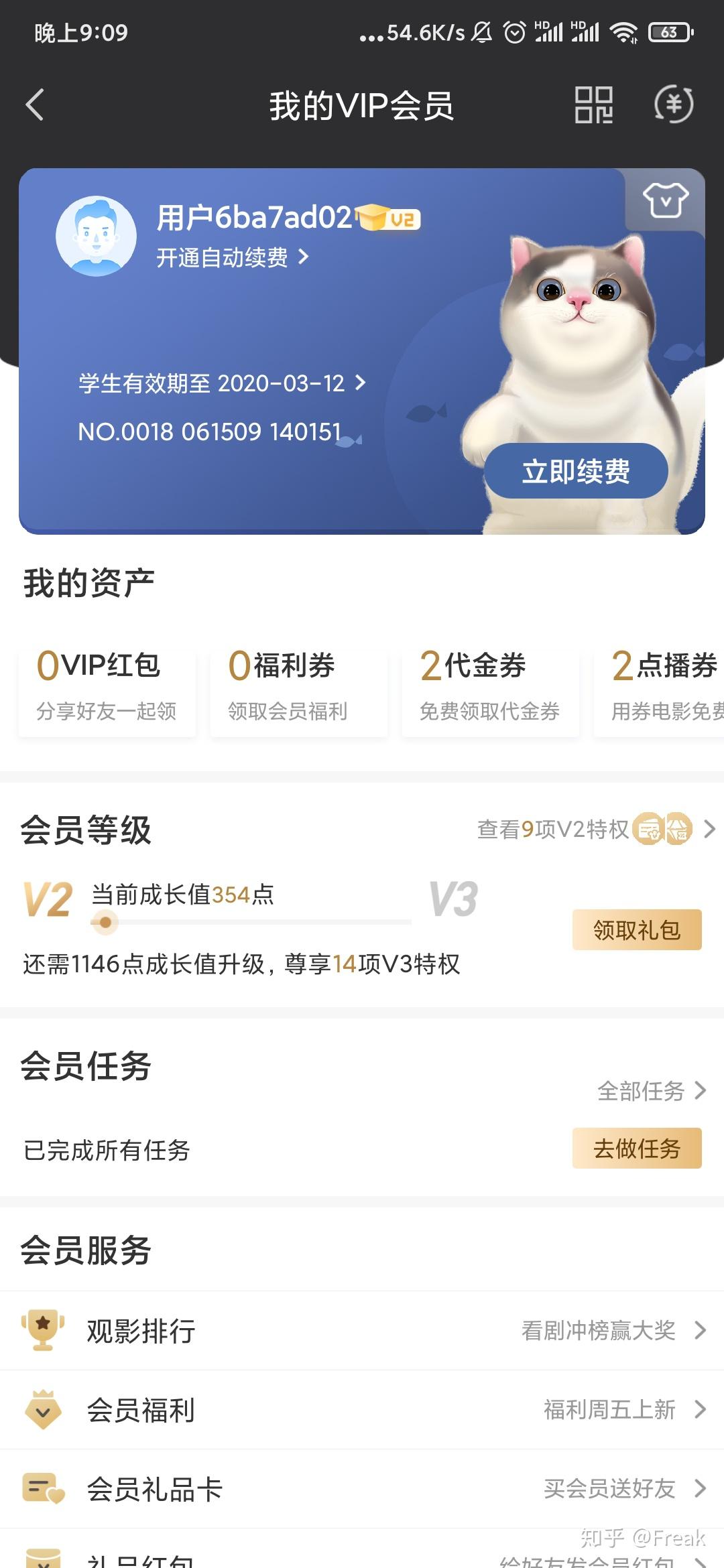Go back from the VIP member page
Image resolution: width=724 pixels, height=1568 pixels.
coord(35,105)
